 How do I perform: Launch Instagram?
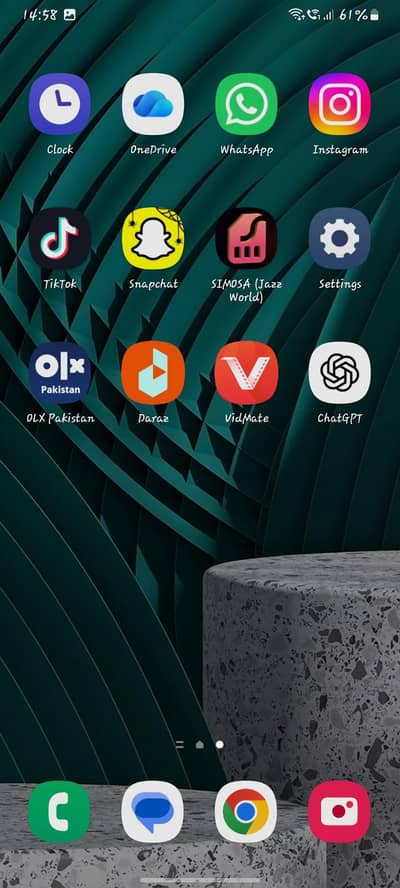(340, 104)
